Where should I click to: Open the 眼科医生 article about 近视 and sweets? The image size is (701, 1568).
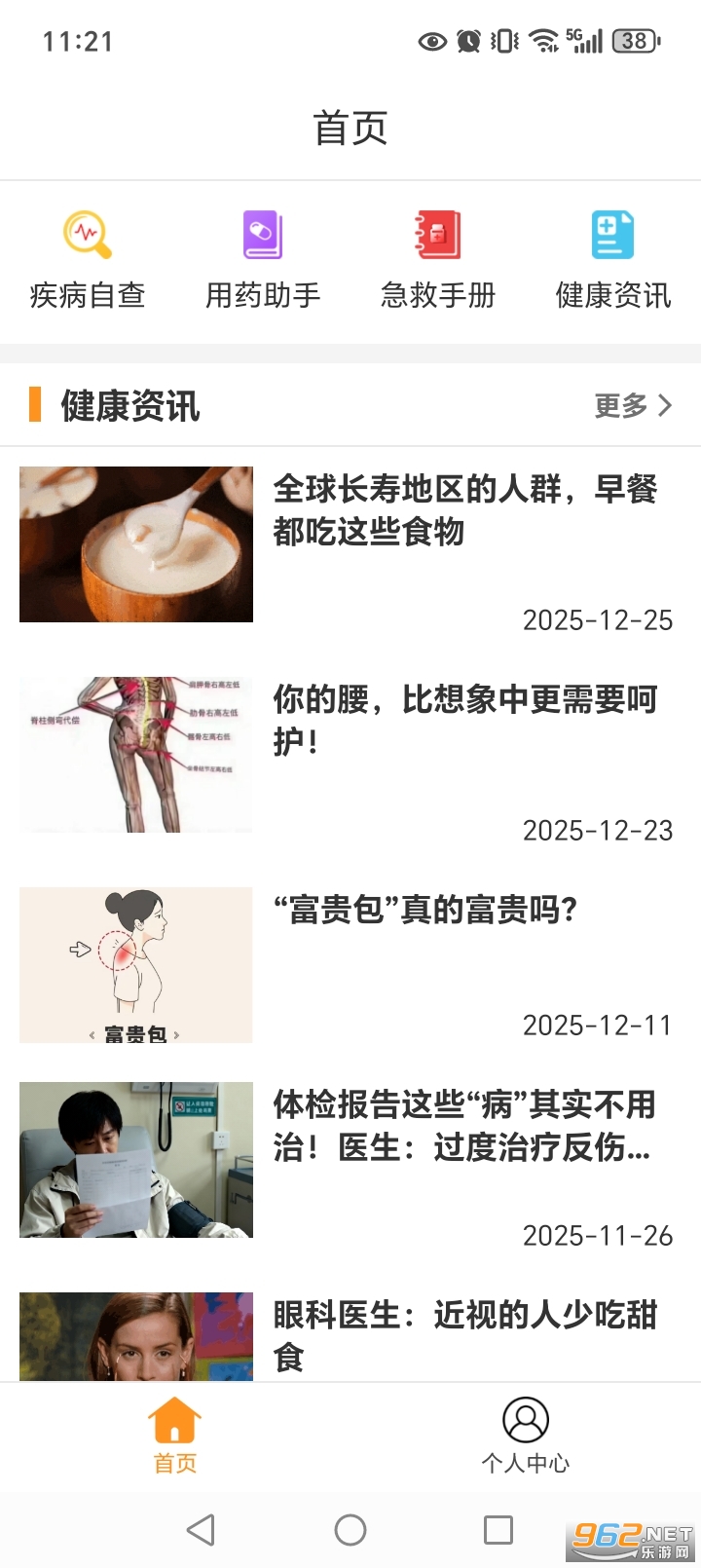(465, 1332)
